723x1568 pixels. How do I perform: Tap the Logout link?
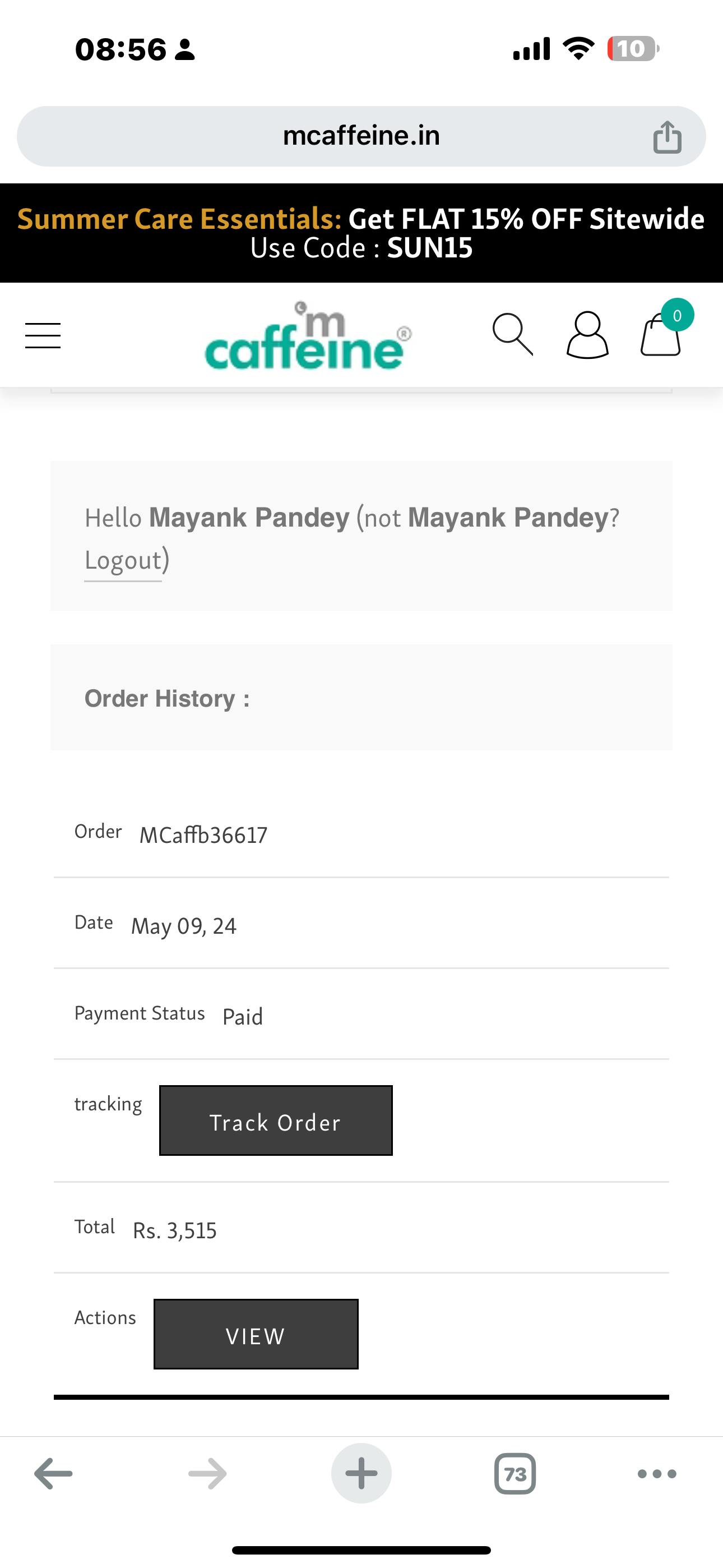123,560
